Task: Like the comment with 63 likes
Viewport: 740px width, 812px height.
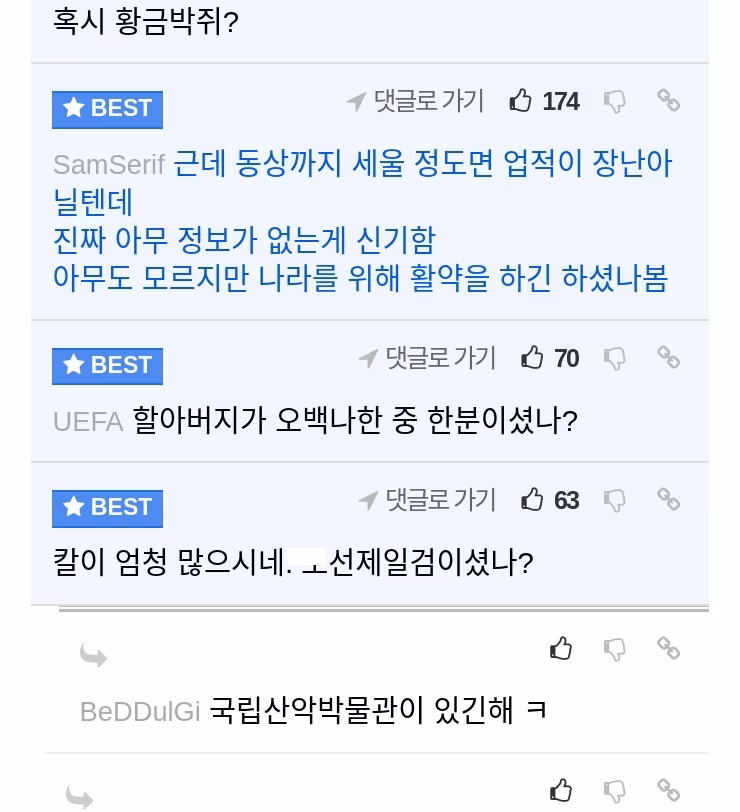Action: 533,500
